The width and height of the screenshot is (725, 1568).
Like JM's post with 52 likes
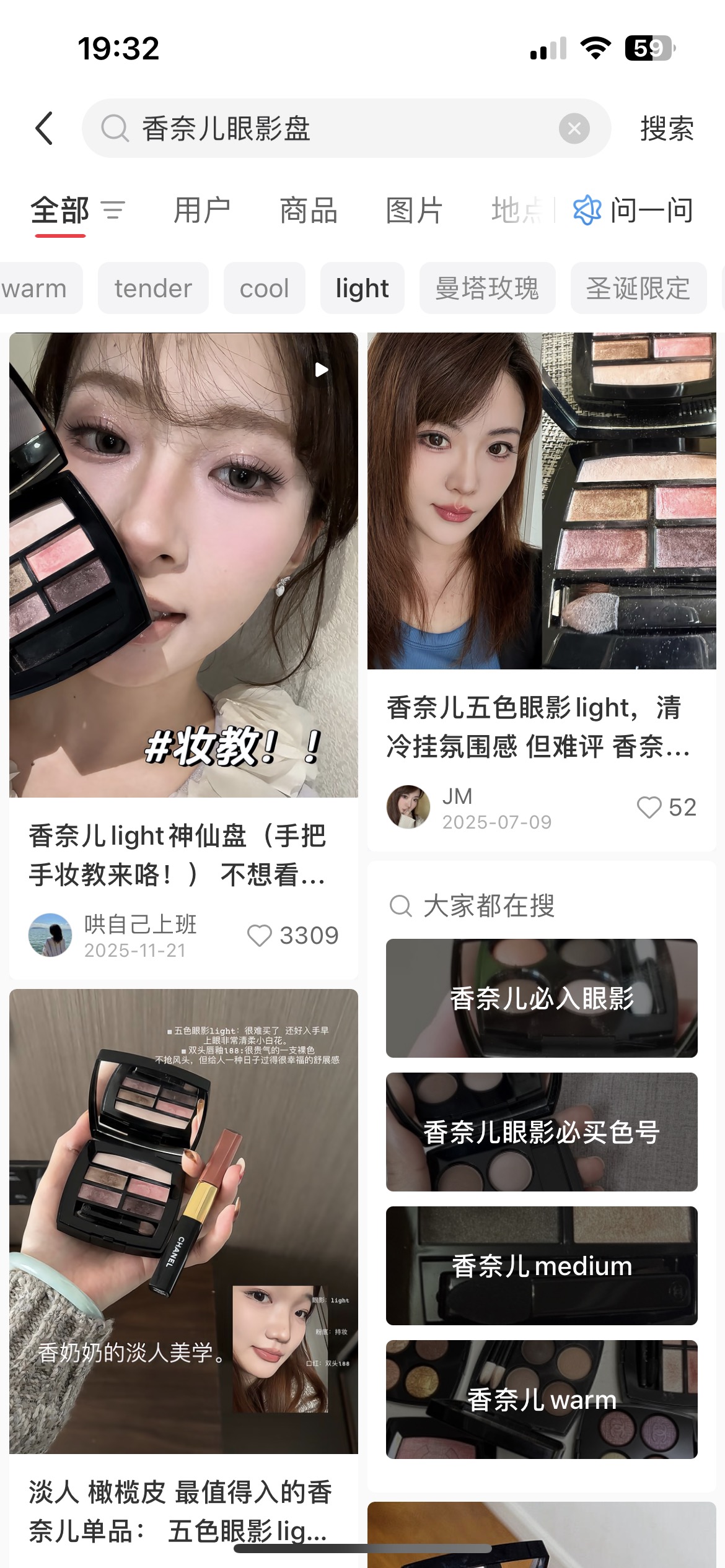coord(649,808)
